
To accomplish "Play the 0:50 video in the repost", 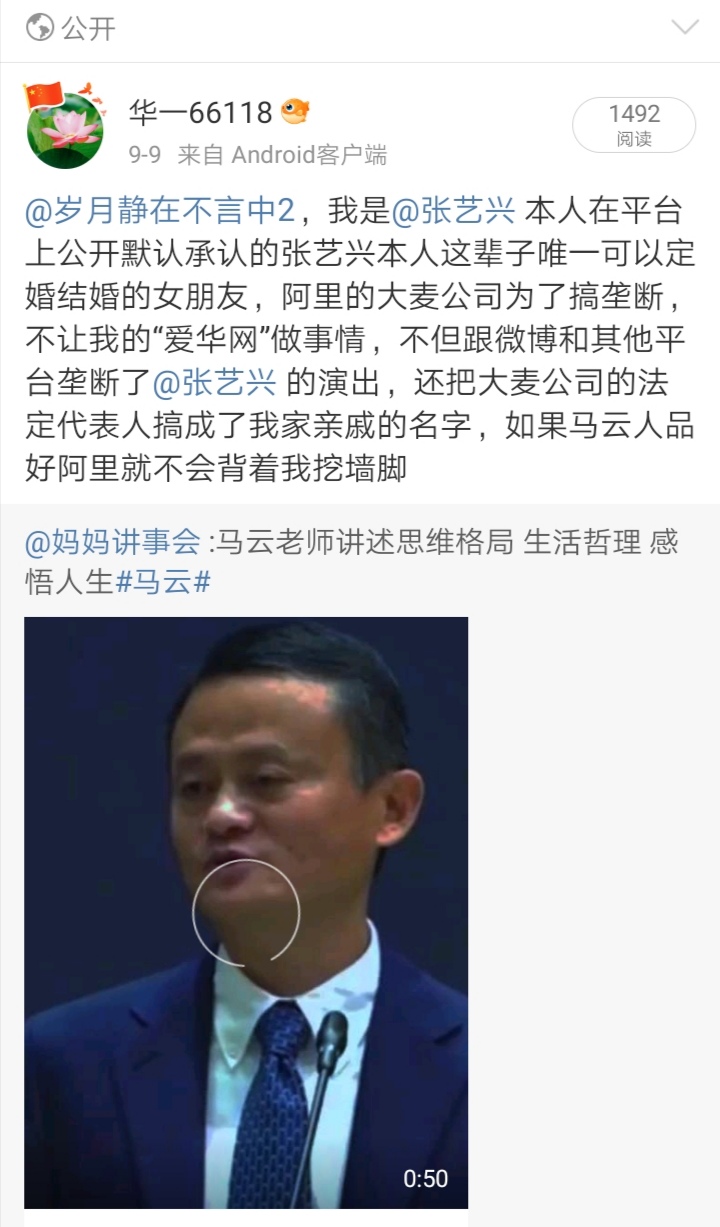I will click(x=246, y=911).
